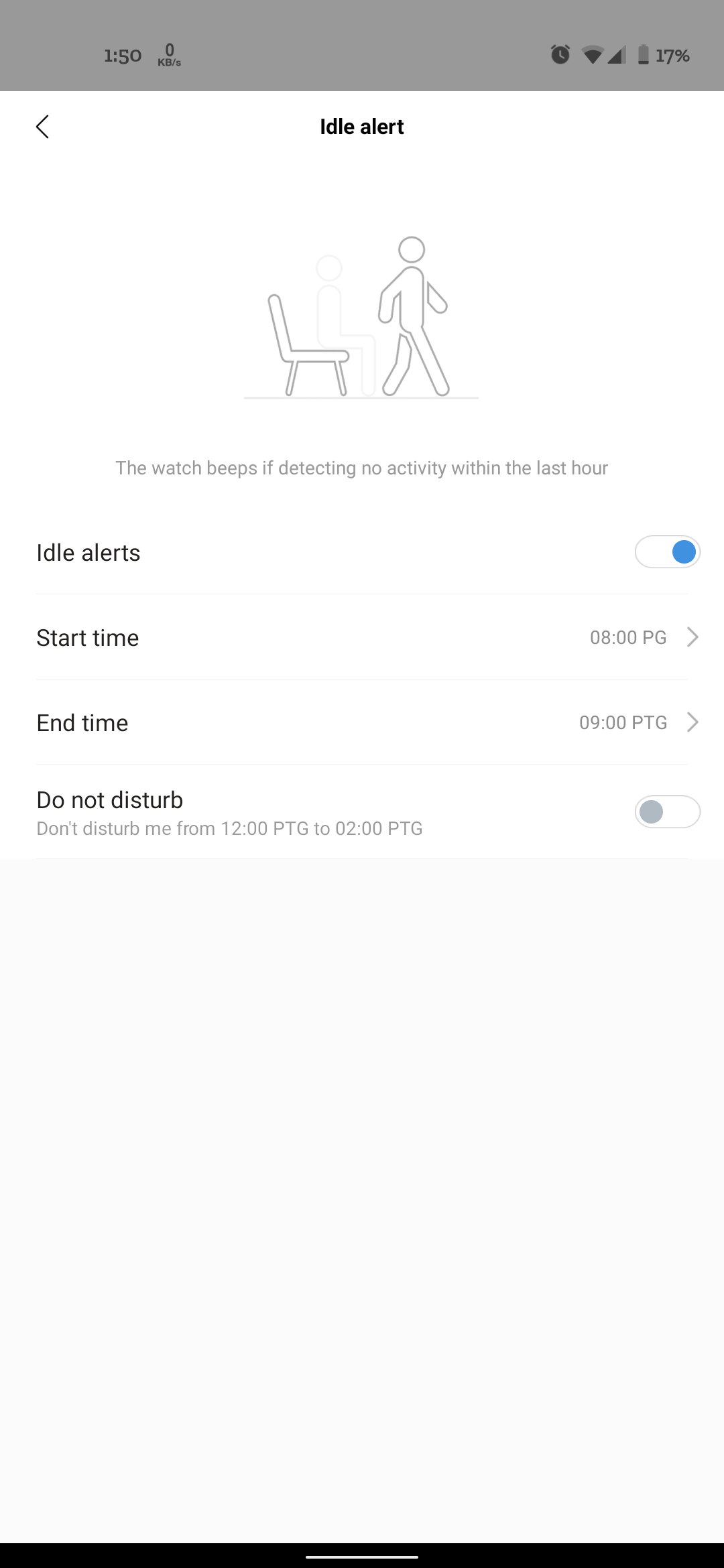Change the End time setting
The width and height of the screenshot is (724, 1568).
[x=362, y=722]
